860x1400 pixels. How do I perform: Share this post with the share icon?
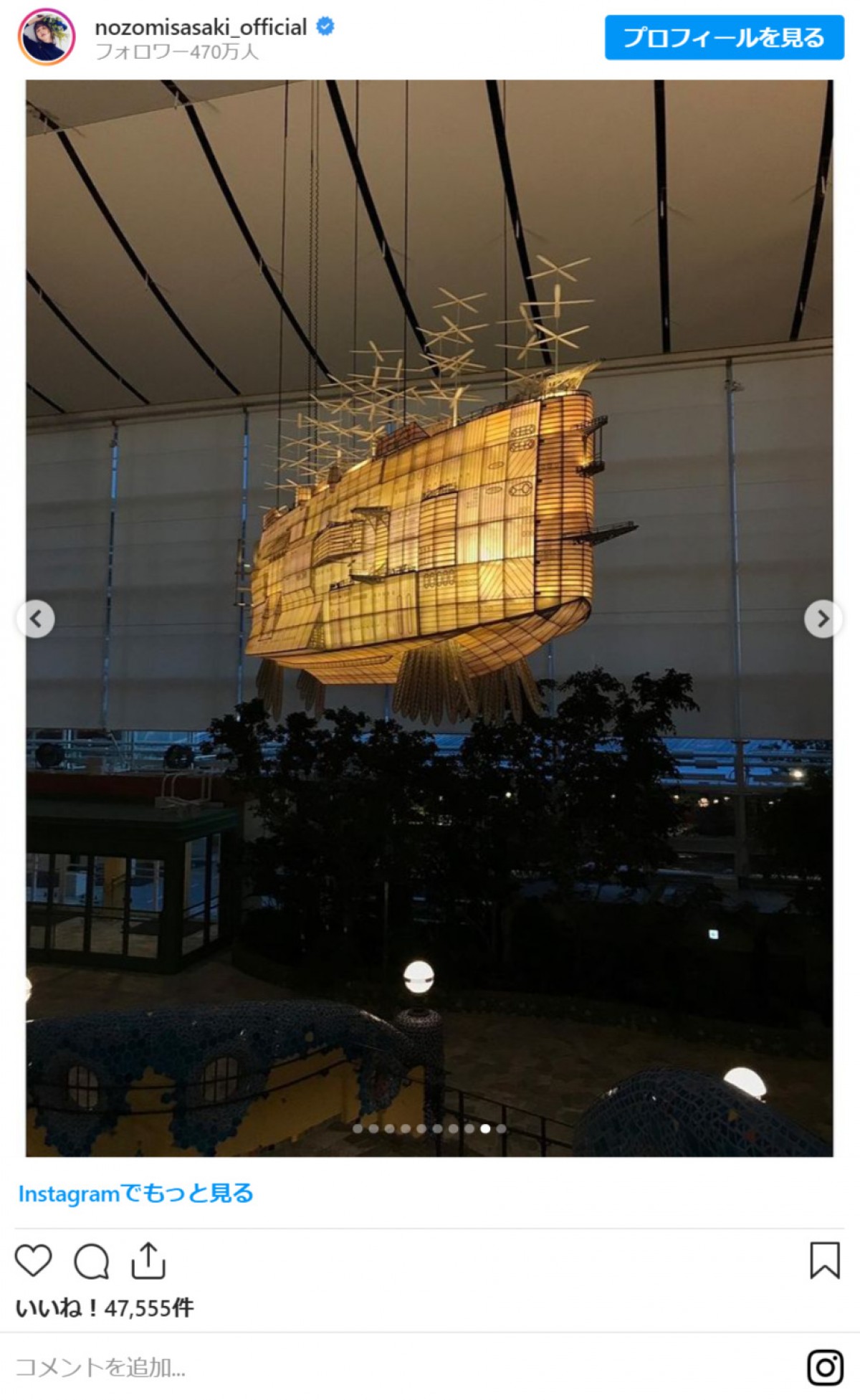pos(148,1261)
